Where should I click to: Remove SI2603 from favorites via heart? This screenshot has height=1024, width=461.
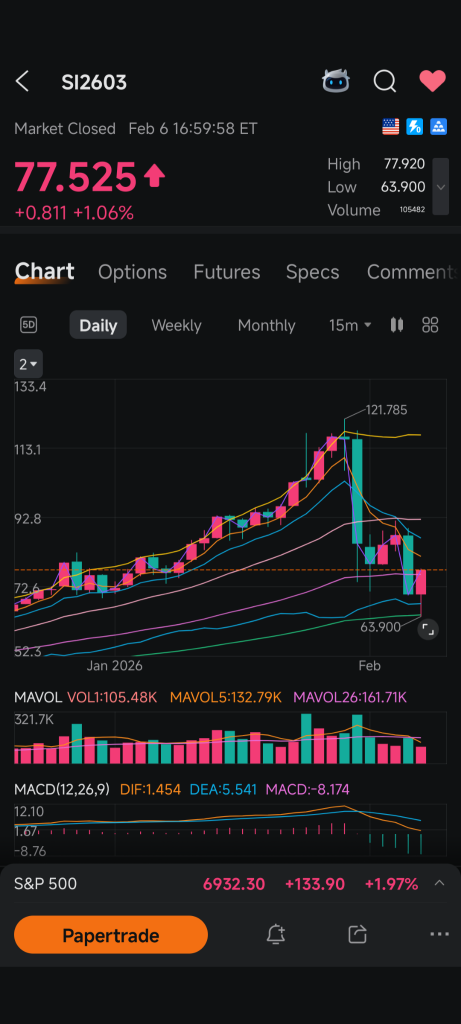432,81
